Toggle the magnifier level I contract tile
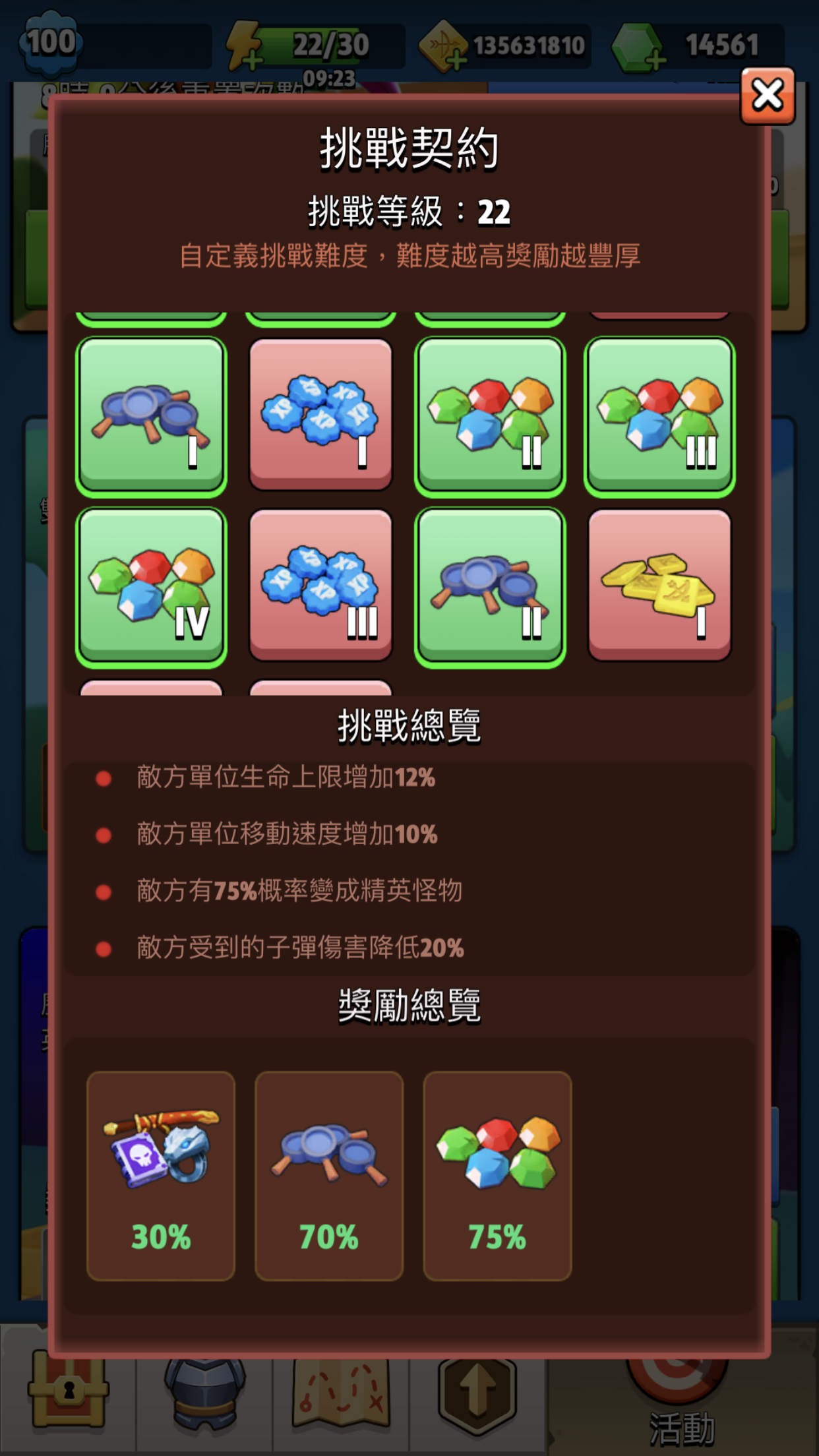The height and width of the screenshot is (1456, 819). [151, 416]
